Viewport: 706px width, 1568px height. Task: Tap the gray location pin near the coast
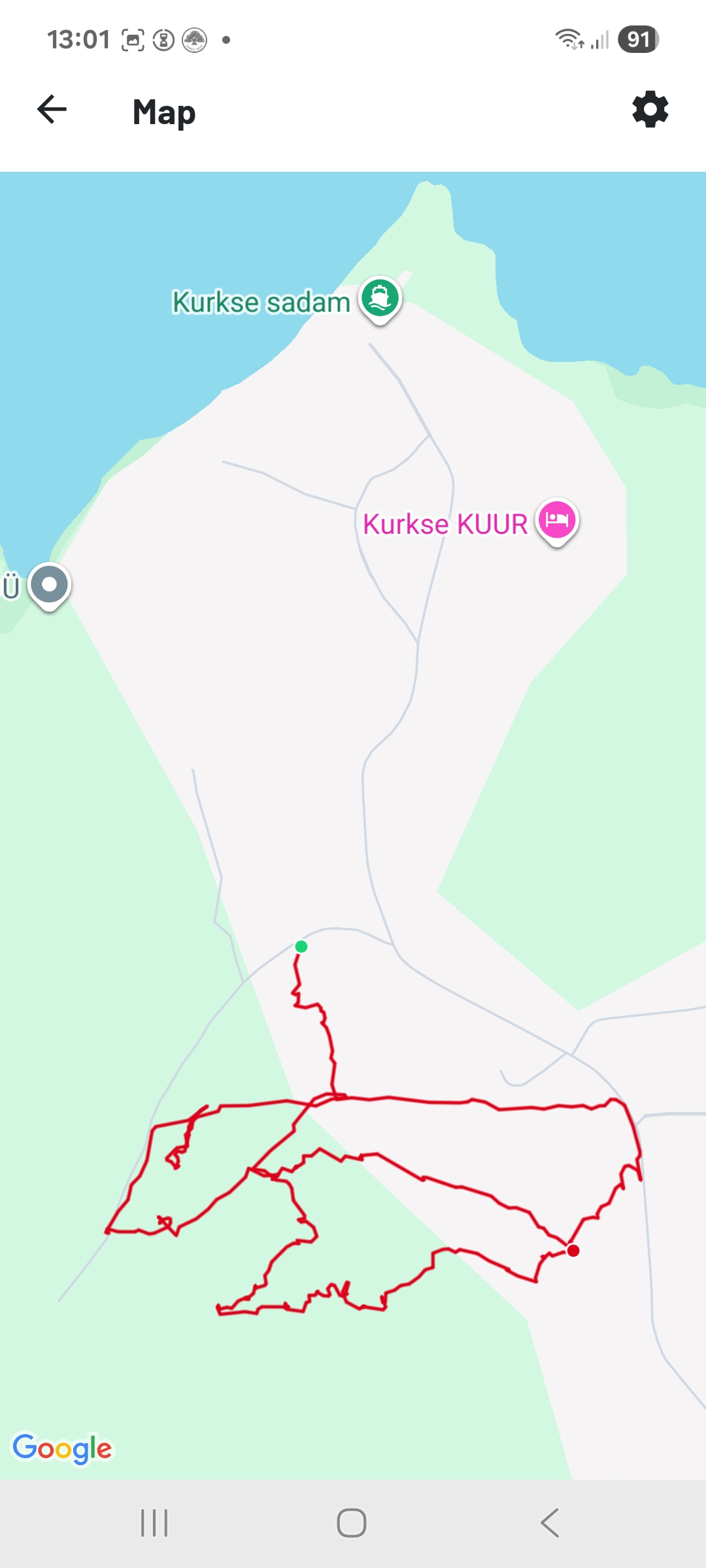click(50, 585)
